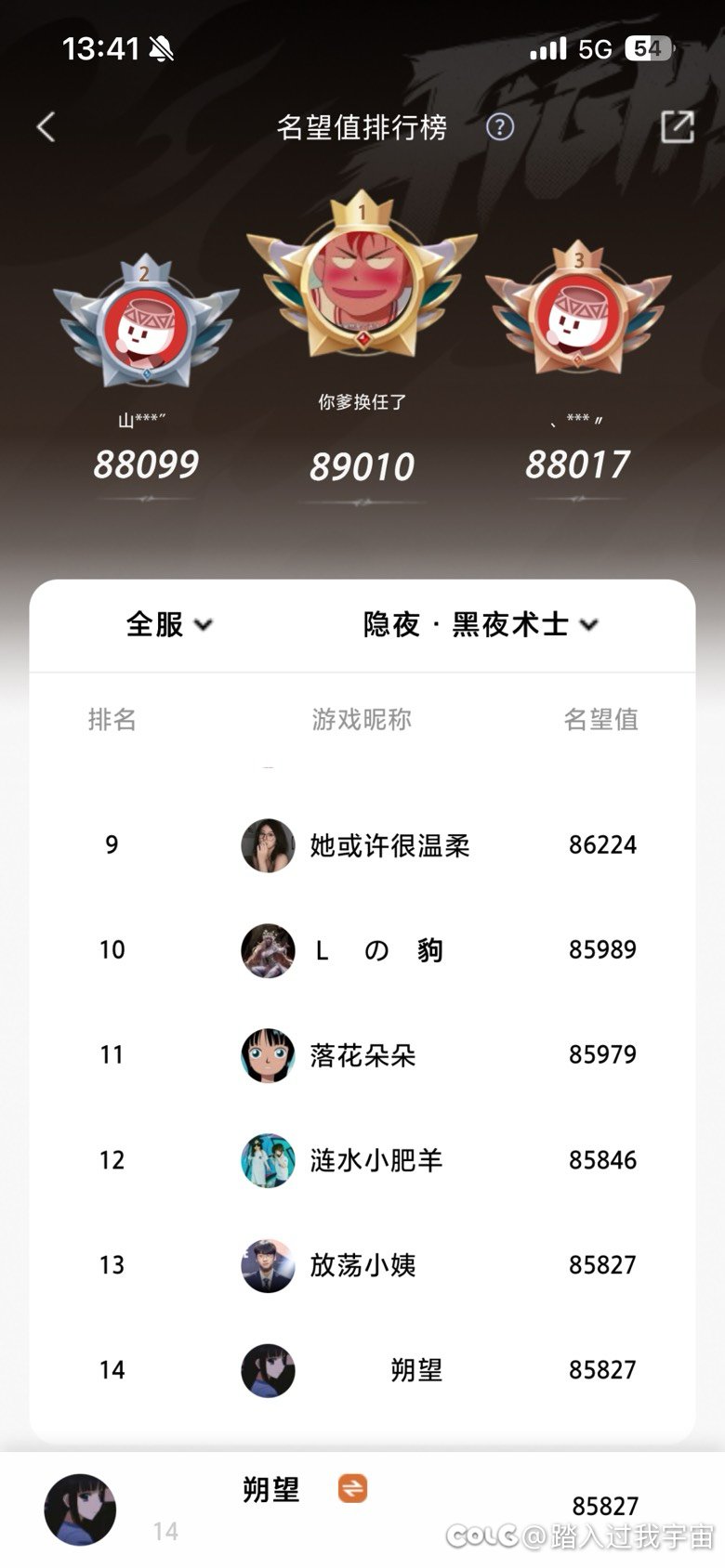Viewport: 725px width, 1568px height.
Task: Open the help question mark icon
Action: (501, 129)
